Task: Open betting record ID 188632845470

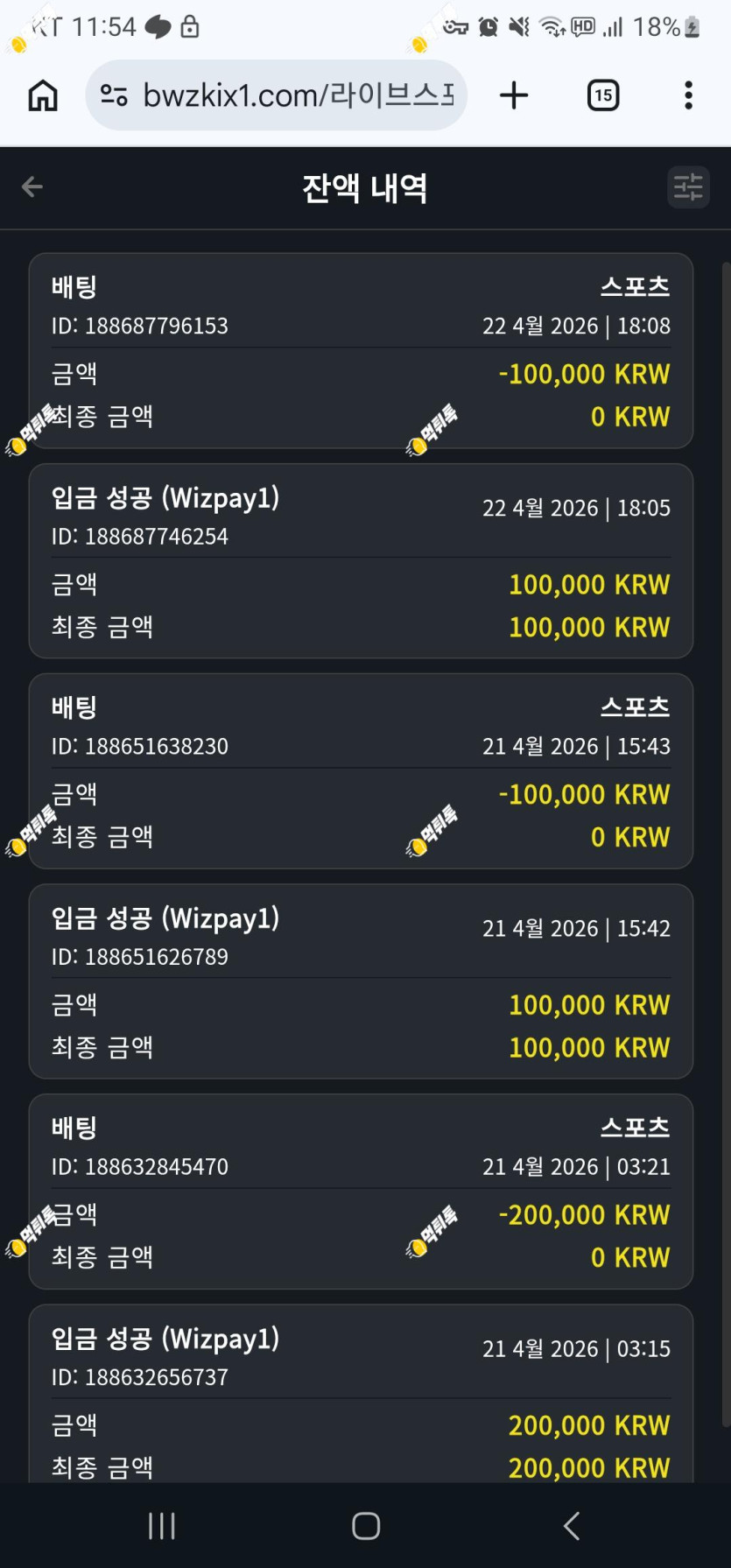Action: point(361,1192)
